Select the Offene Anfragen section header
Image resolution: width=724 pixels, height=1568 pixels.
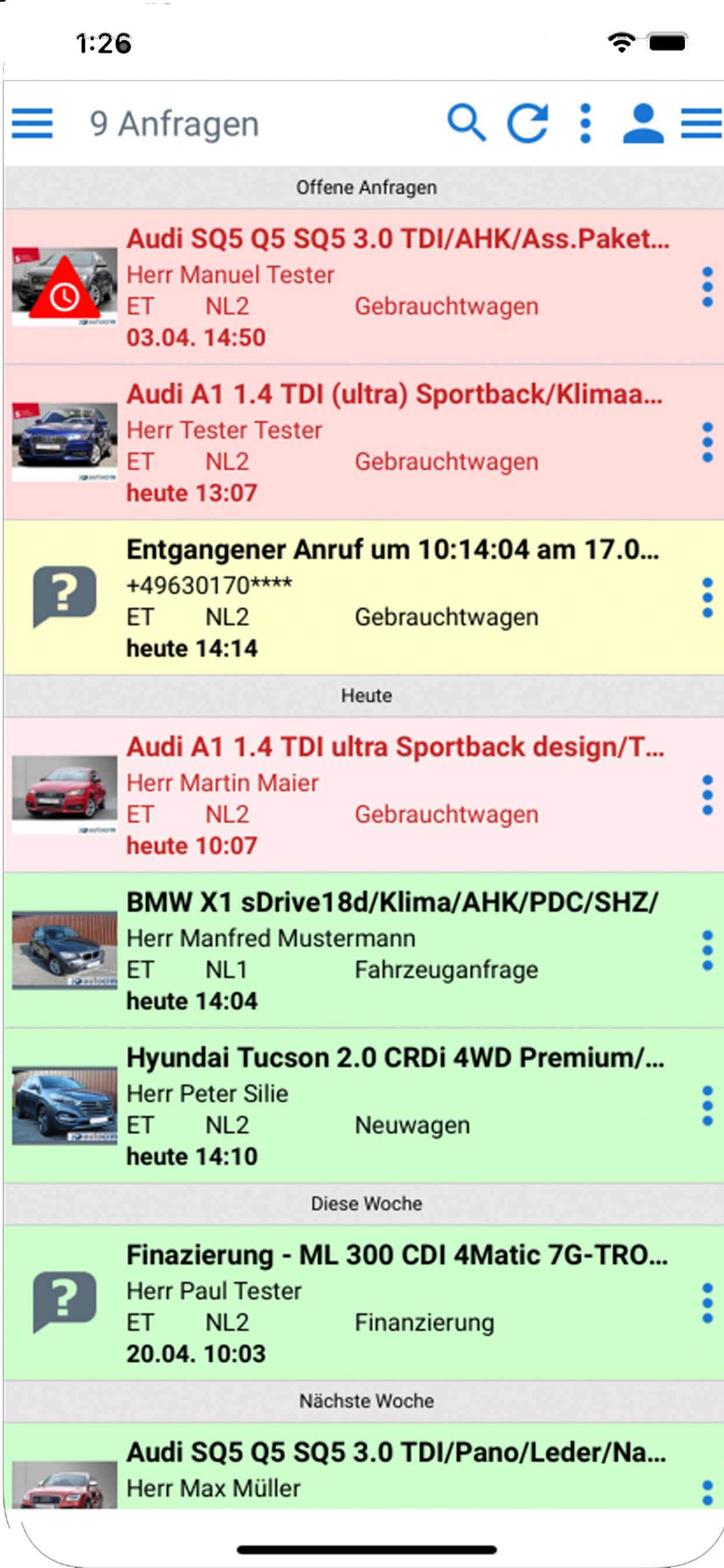362,187
